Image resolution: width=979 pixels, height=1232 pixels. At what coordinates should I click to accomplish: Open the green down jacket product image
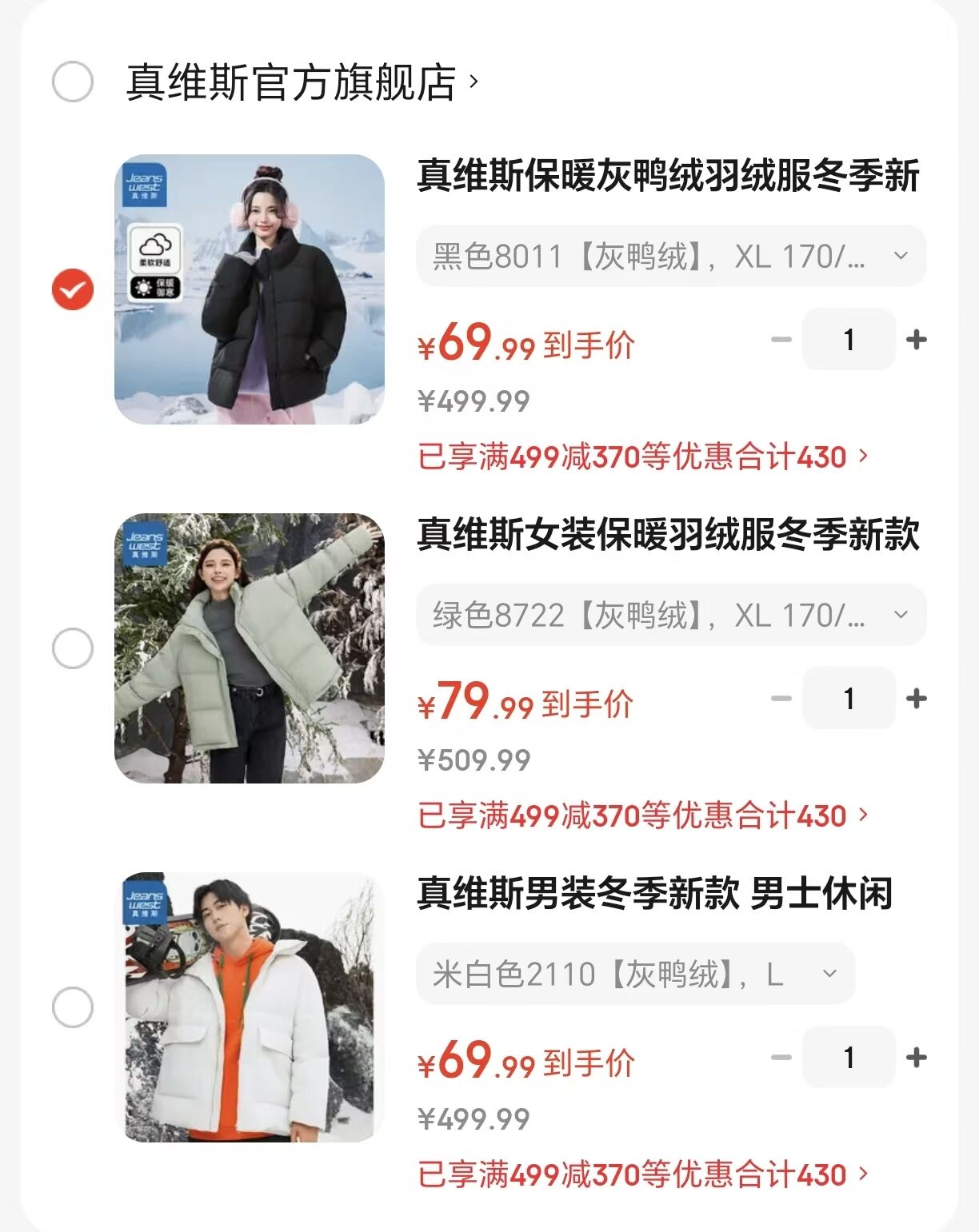(x=250, y=648)
